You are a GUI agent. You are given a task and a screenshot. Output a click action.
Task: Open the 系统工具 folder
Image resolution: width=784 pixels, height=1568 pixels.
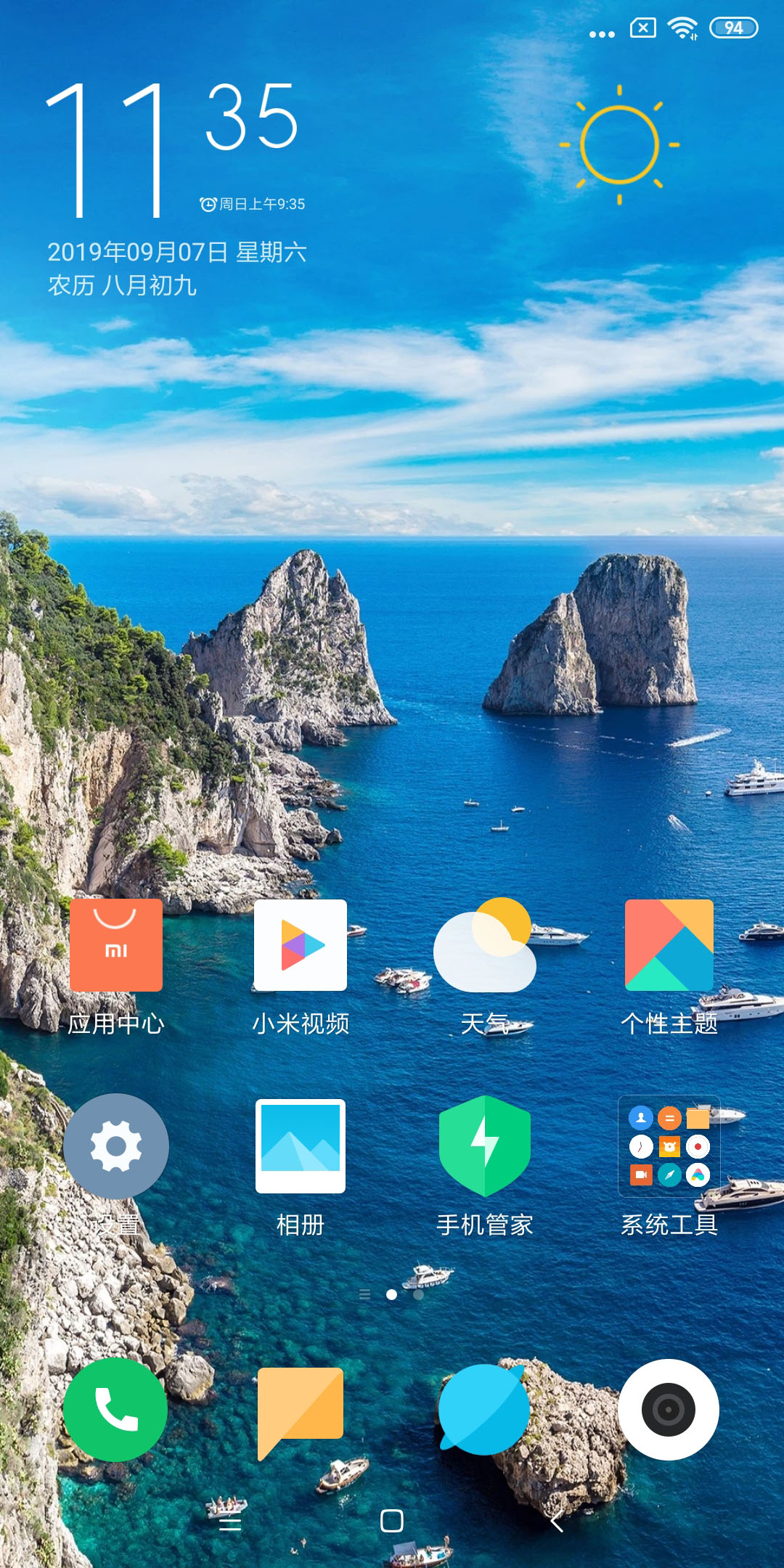click(669, 1146)
